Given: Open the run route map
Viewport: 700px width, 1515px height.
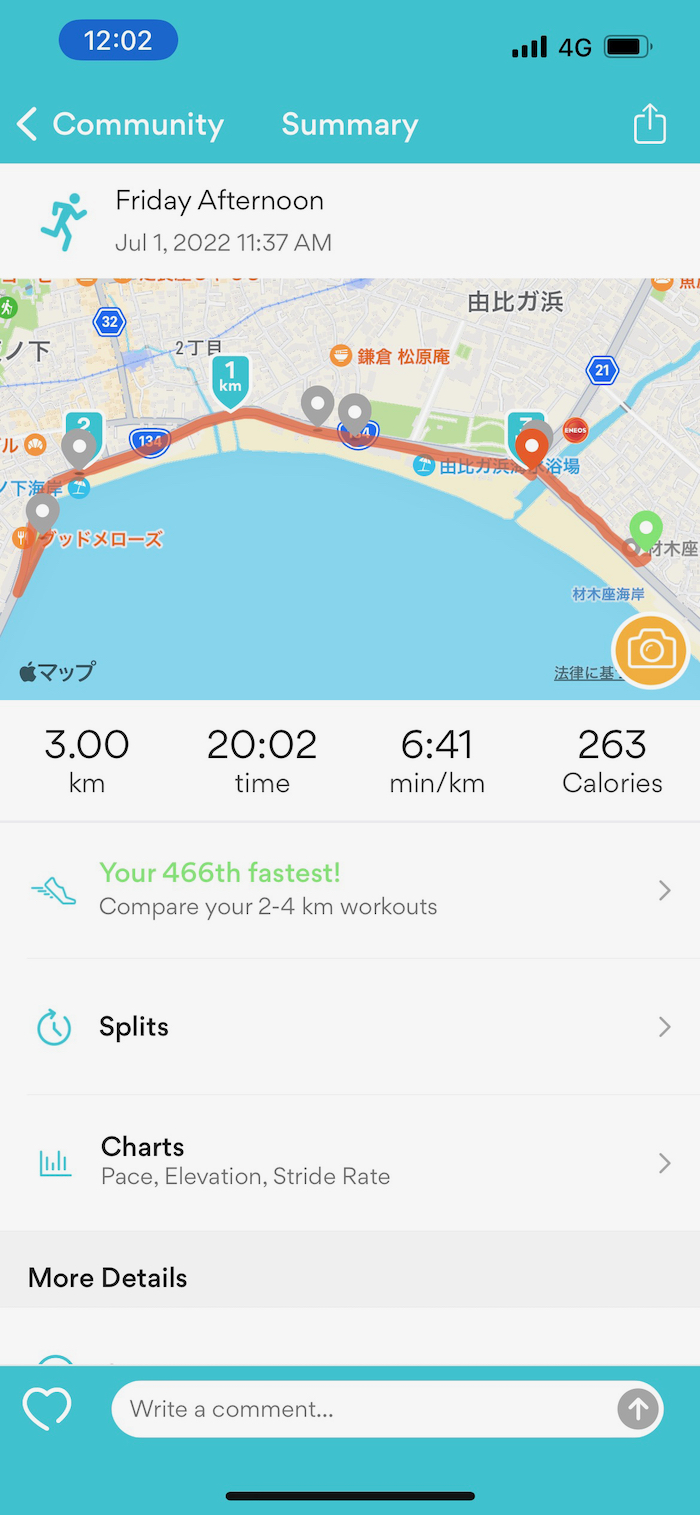Looking at the screenshot, I should coord(300,560).
